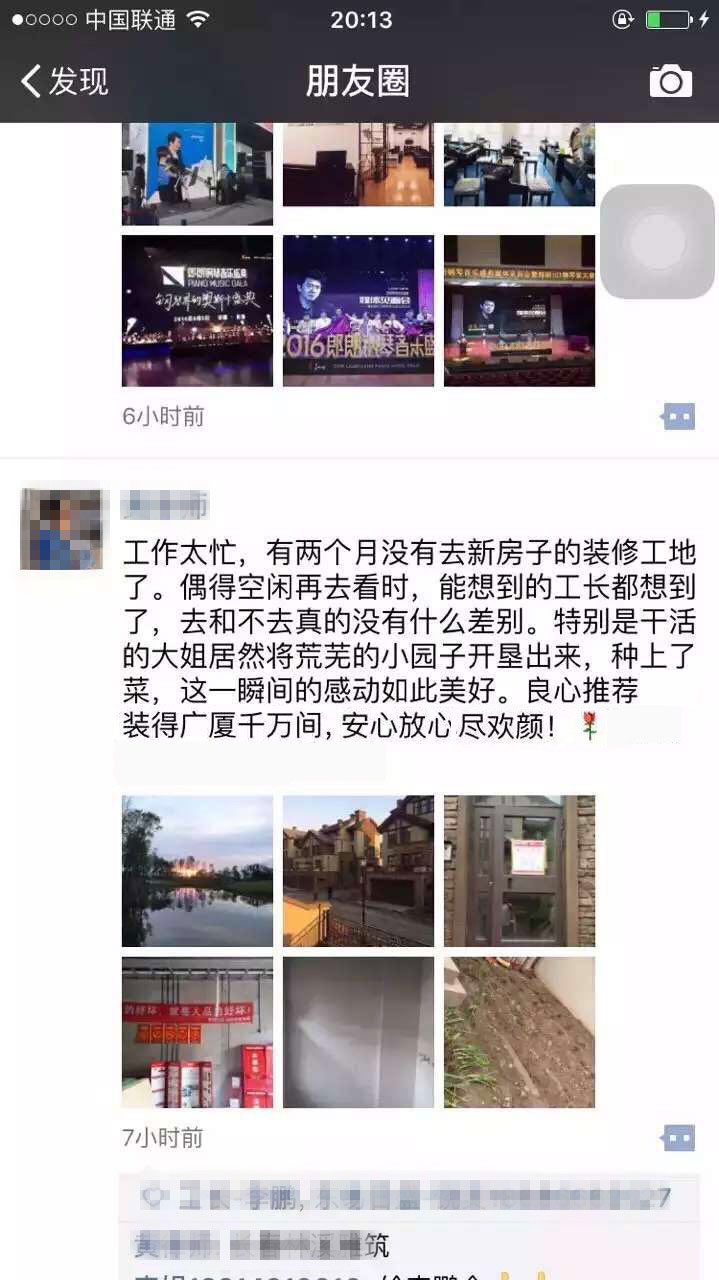719x1280 pixels.
Task: View the red-stage auditorium photo
Action: [519, 310]
